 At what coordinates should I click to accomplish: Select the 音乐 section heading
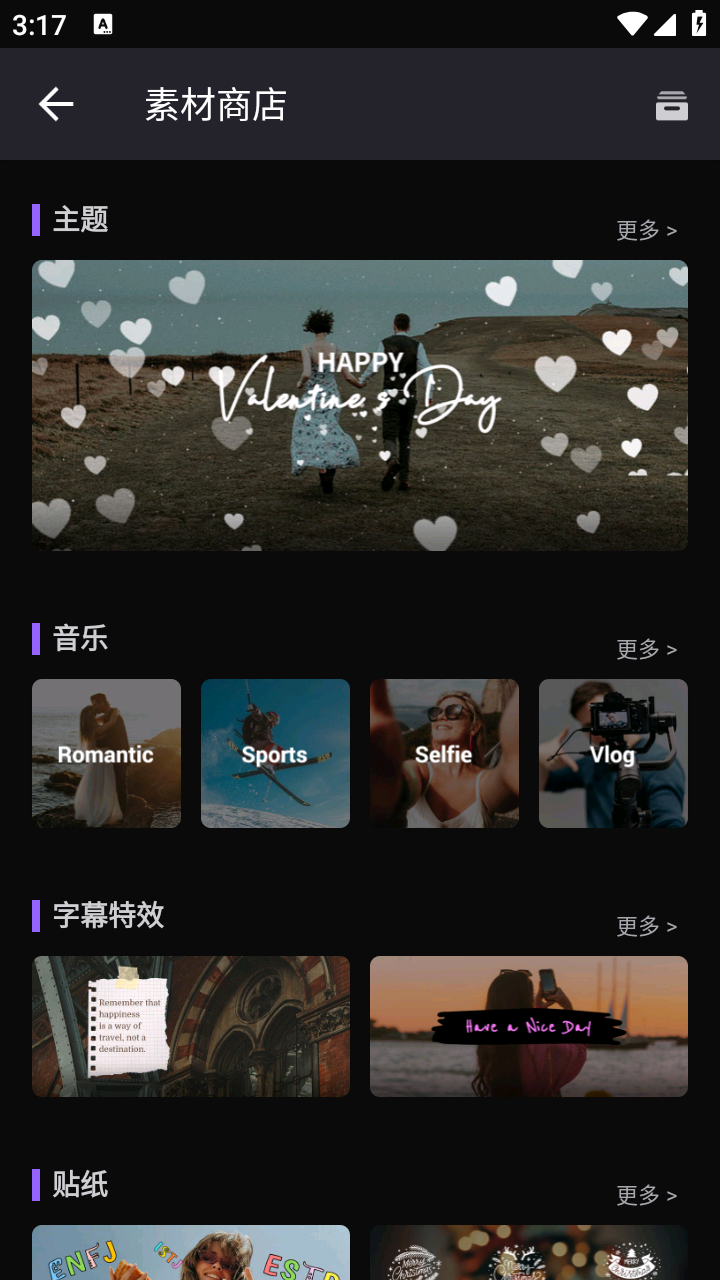coord(80,638)
